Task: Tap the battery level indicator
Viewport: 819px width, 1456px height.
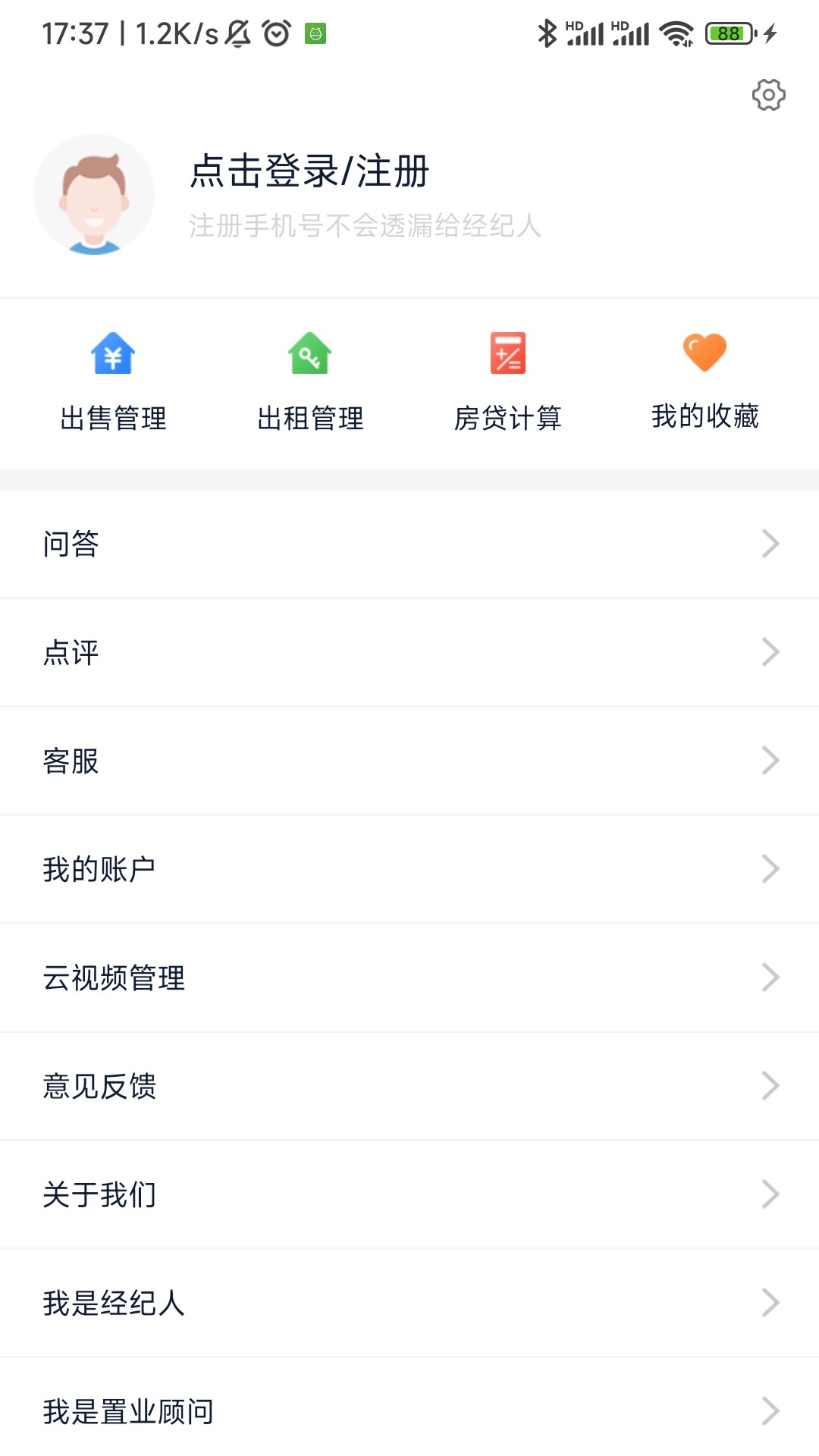Action: tap(726, 32)
